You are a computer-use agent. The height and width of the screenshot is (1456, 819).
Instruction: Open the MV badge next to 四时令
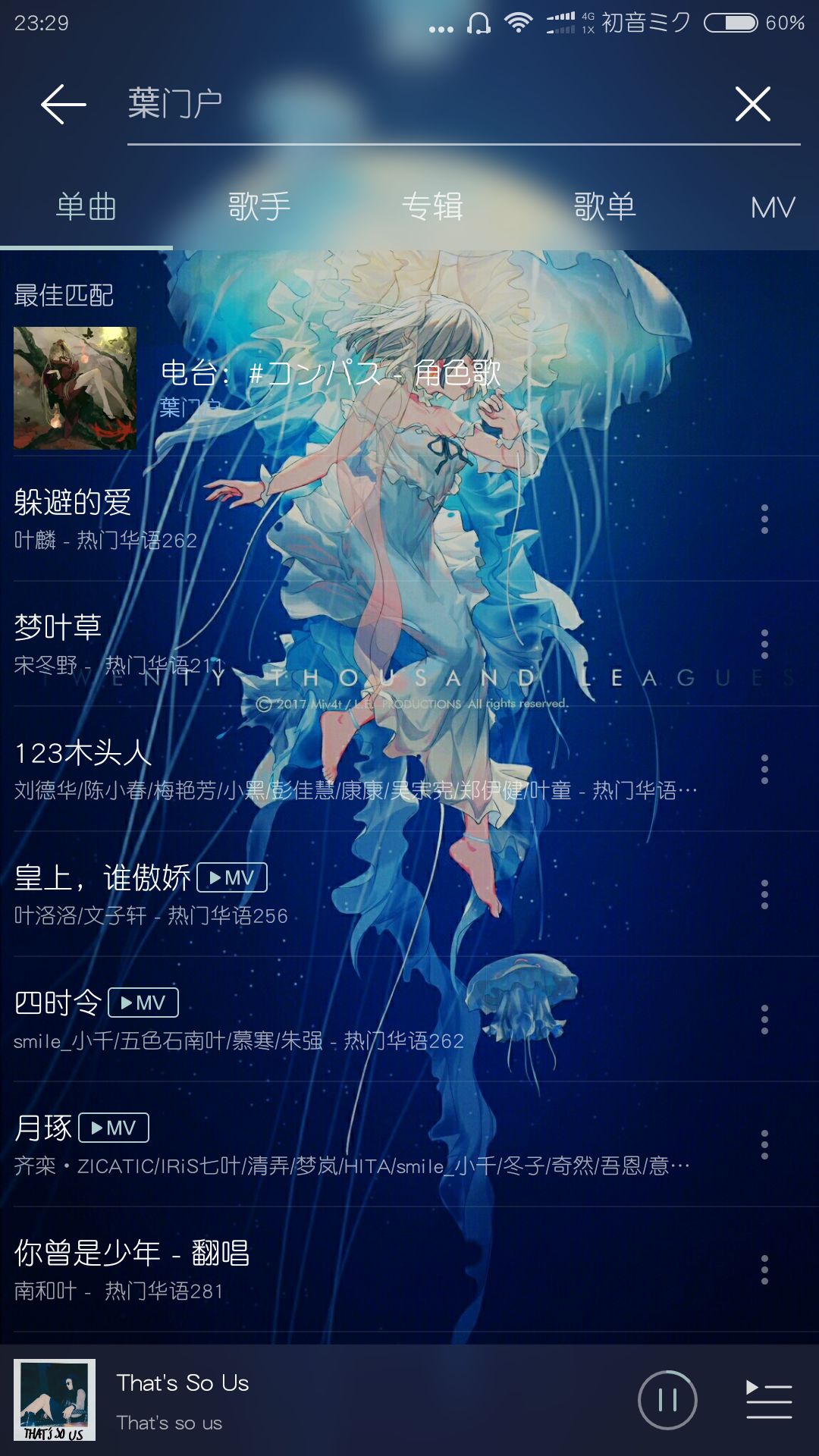pyautogui.click(x=143, y=1003)
